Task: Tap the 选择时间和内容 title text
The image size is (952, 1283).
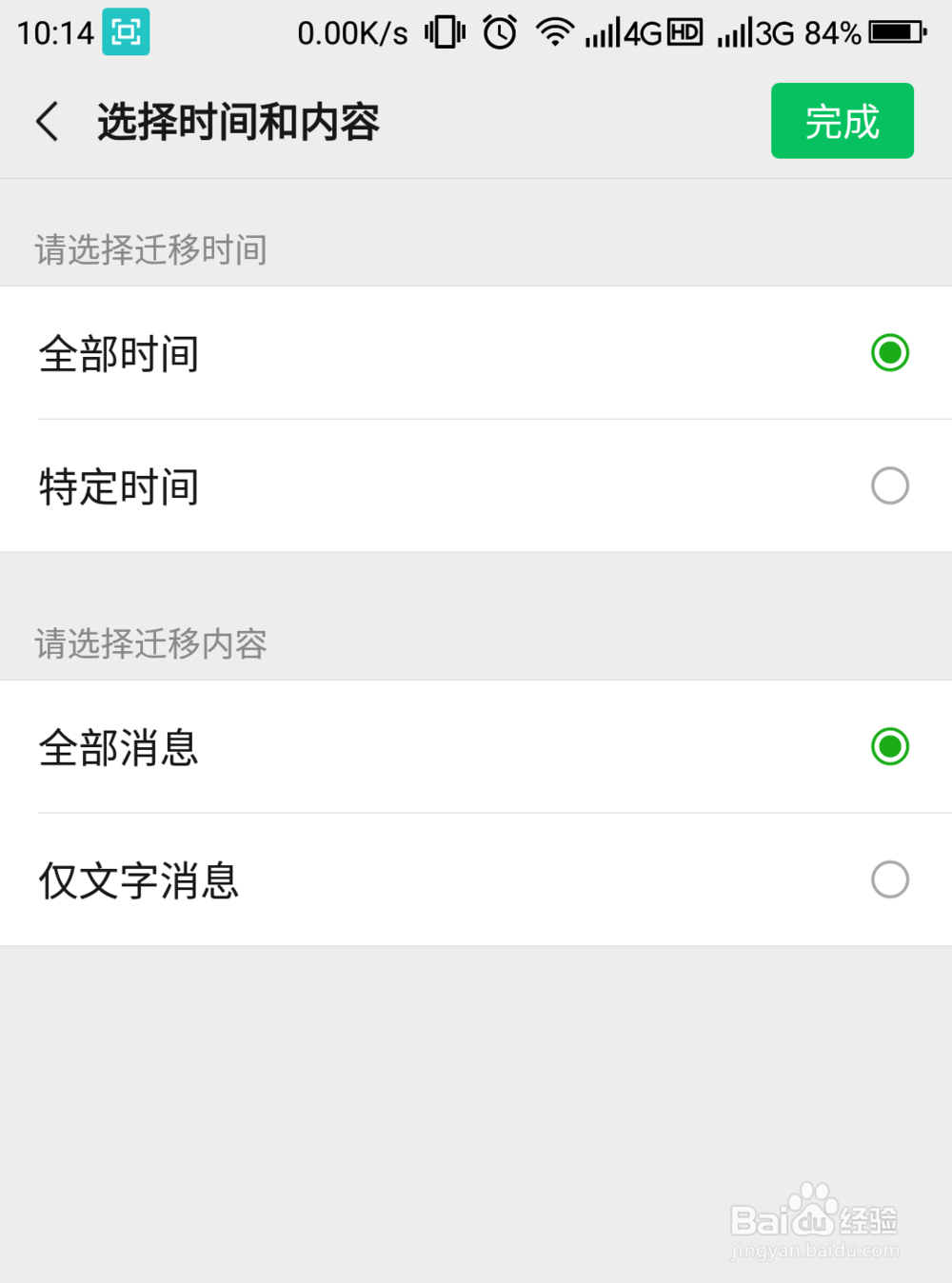Action: pyautogui.click(x=237, y=121)
